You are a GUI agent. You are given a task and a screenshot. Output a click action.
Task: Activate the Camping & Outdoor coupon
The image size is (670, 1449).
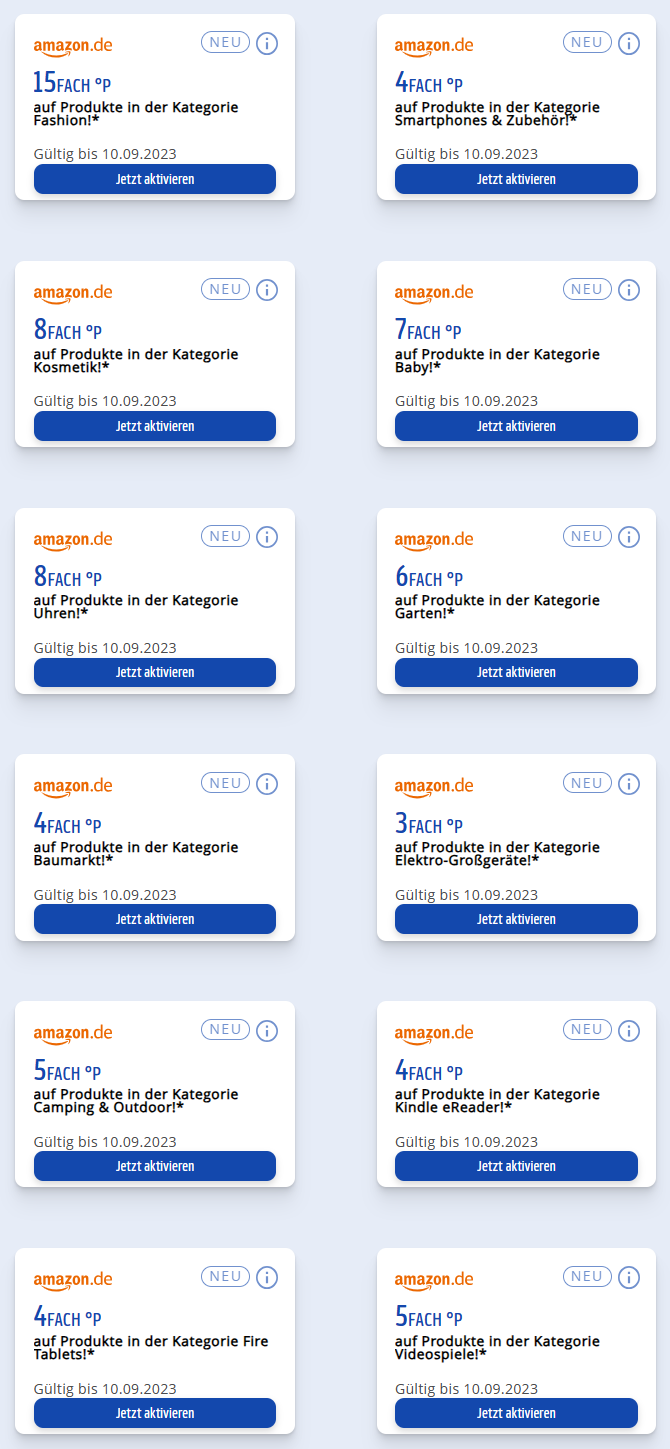point(155,1166)
